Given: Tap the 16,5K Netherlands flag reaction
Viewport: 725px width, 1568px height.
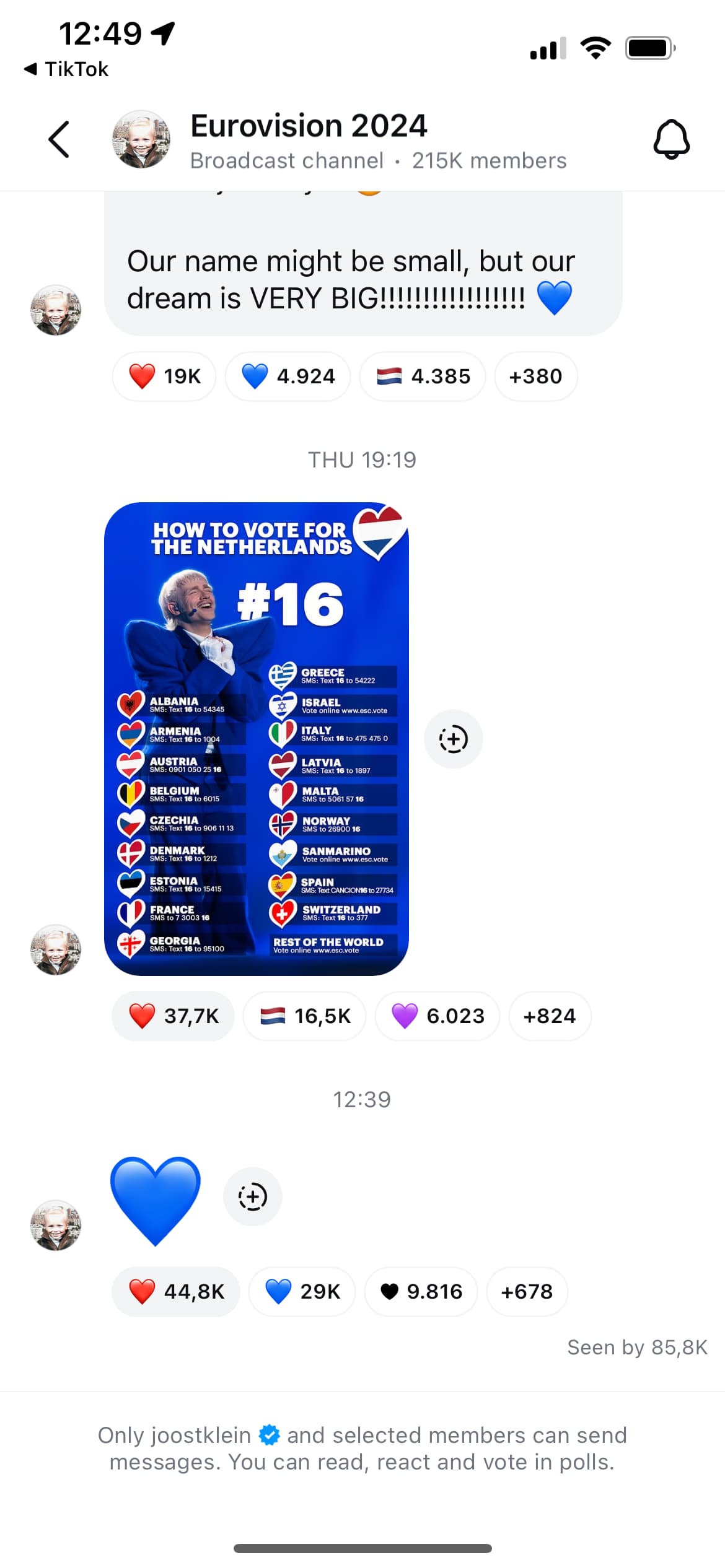Looking at the screenshot, I should click(x=304, y=1016).
